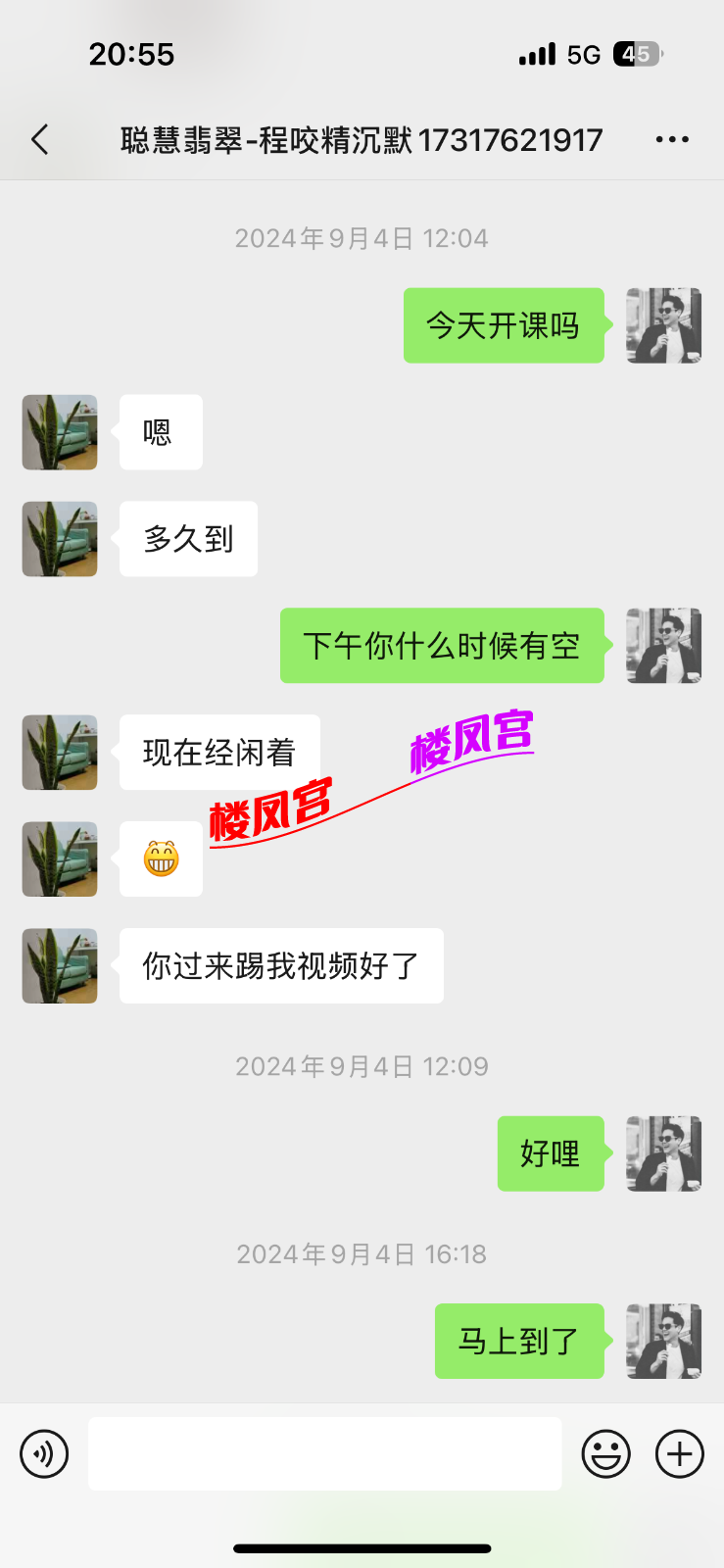This screenshot has width=724, height=1568.
Task: Open the emoji sticker panel
Action: pos(606,1453)
